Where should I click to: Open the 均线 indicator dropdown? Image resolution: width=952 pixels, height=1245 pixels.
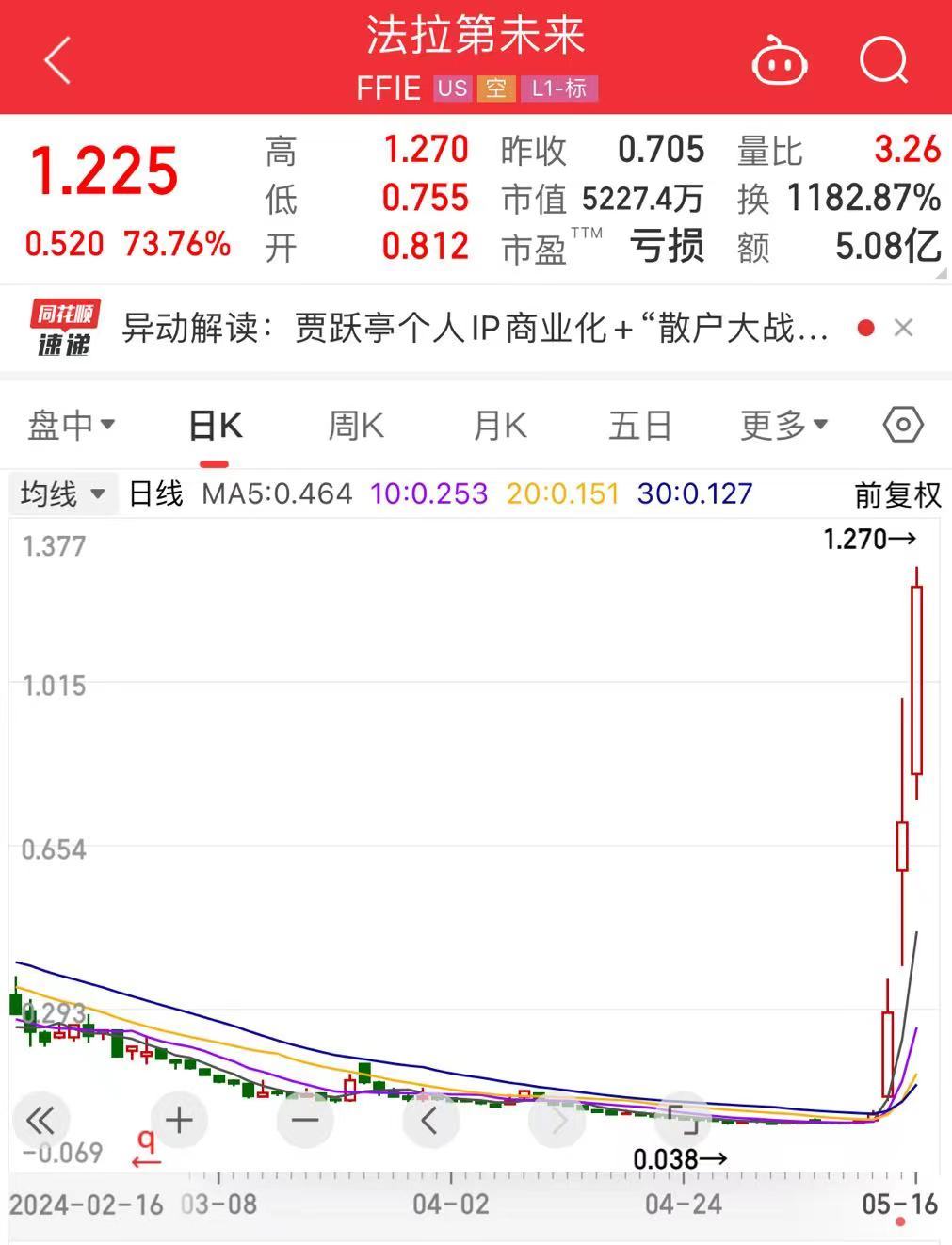(63, 493)
